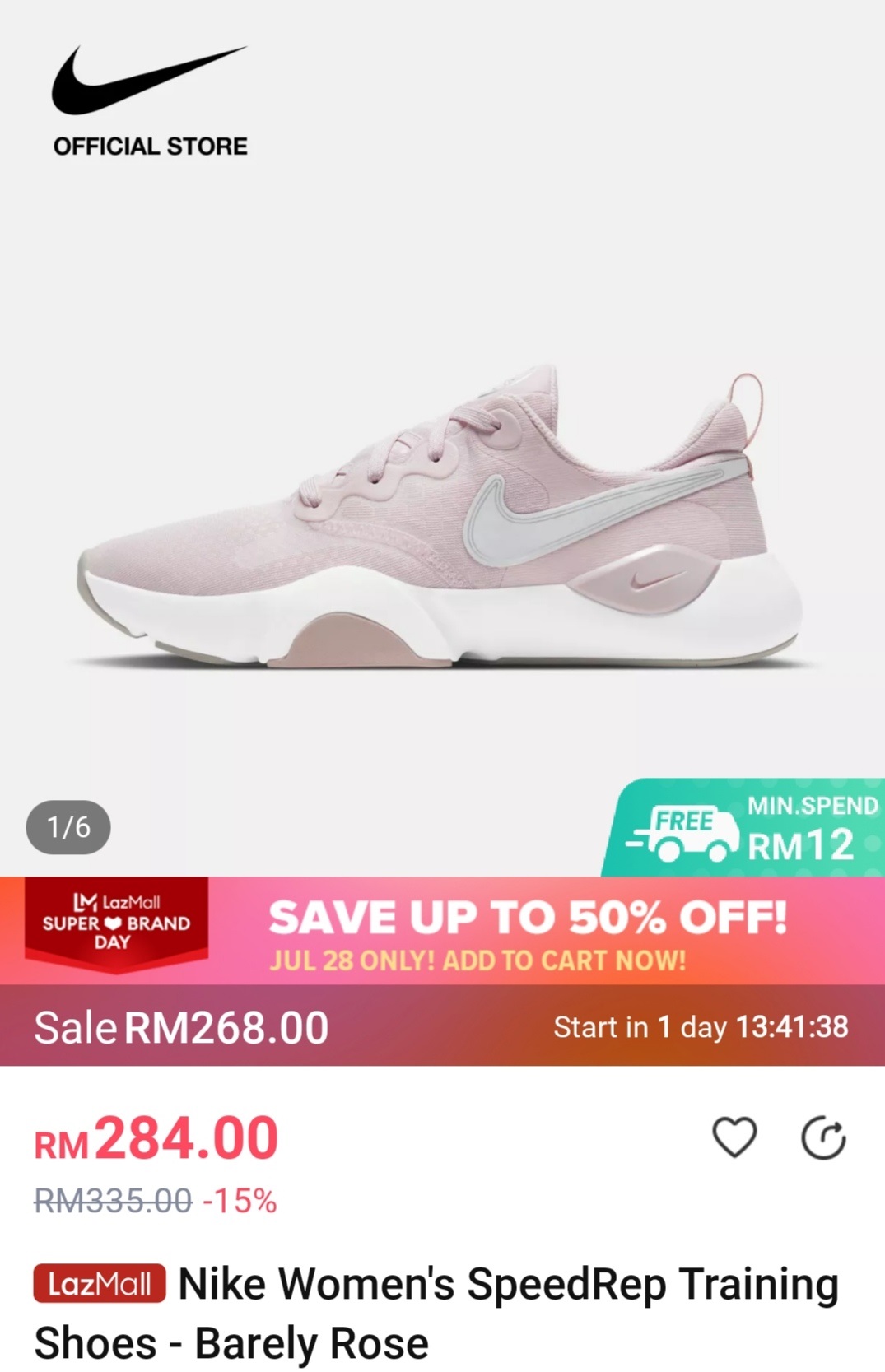Open the Nike SpeedRep product image
The image size is (885, 1372).
(x=442, y=519)
